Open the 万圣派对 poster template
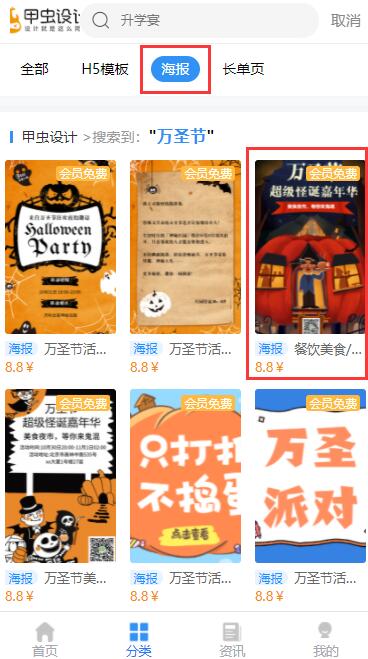The image size is (368, 659). click(310, 476)
